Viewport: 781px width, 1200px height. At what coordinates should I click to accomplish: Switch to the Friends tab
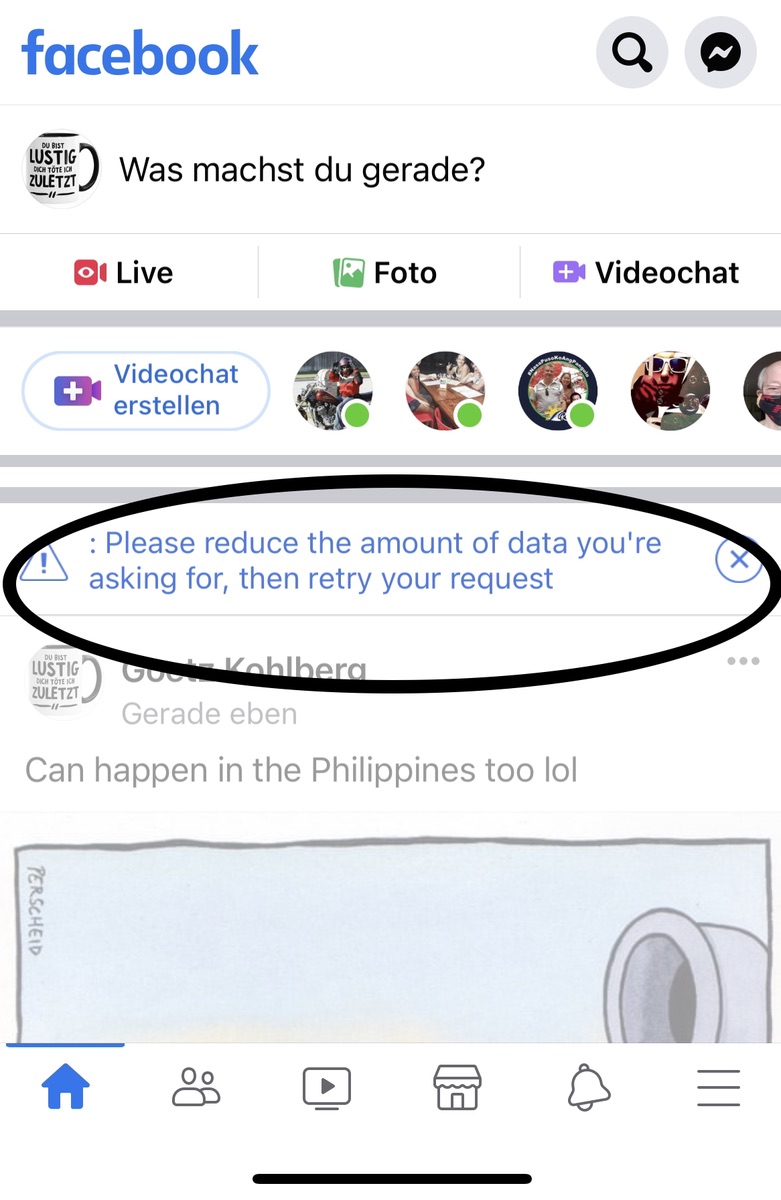point(195,1088)
